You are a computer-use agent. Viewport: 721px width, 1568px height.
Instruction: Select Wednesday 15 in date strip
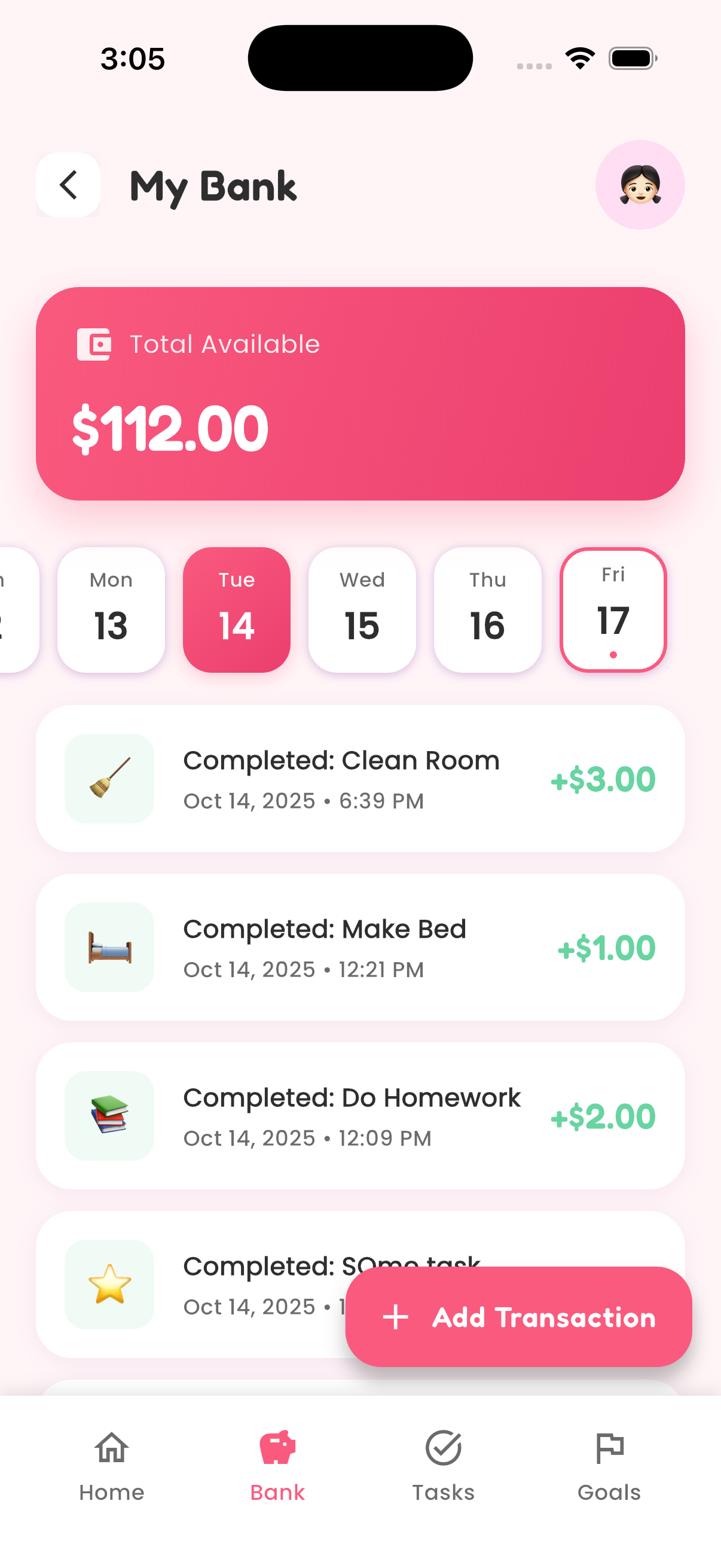click(x=362, y=609)
